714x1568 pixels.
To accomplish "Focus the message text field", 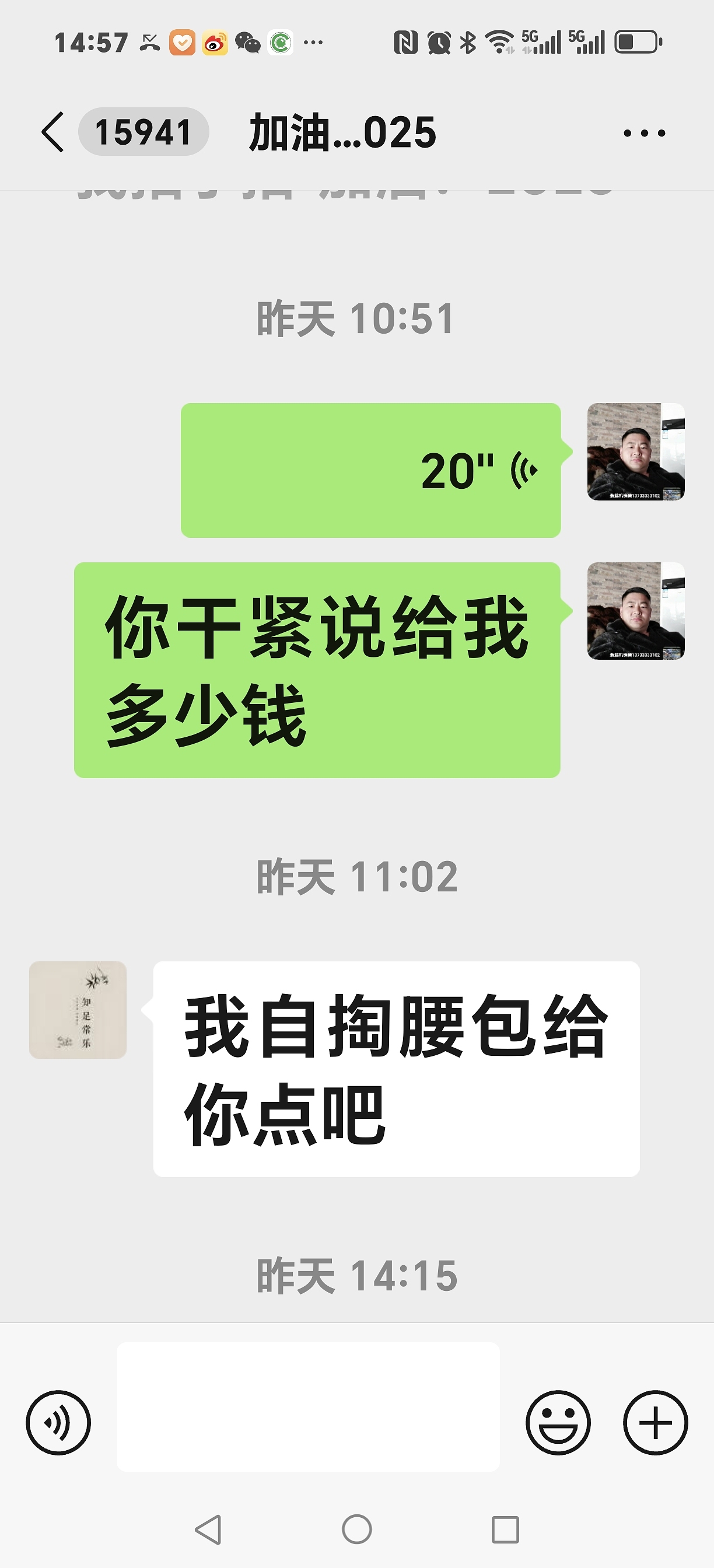I will [308, 1406].
